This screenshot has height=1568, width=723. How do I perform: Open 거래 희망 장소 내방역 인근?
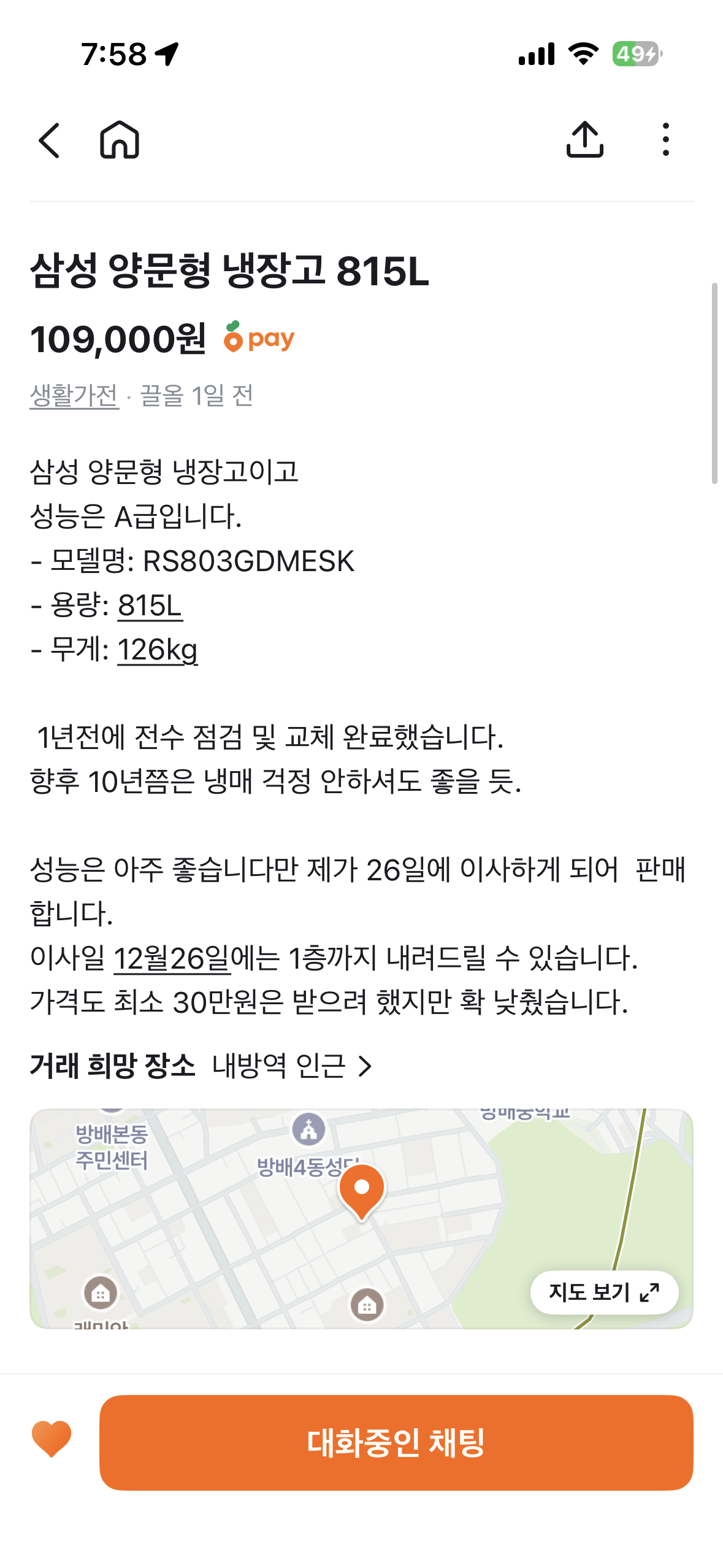point(292,1066)
